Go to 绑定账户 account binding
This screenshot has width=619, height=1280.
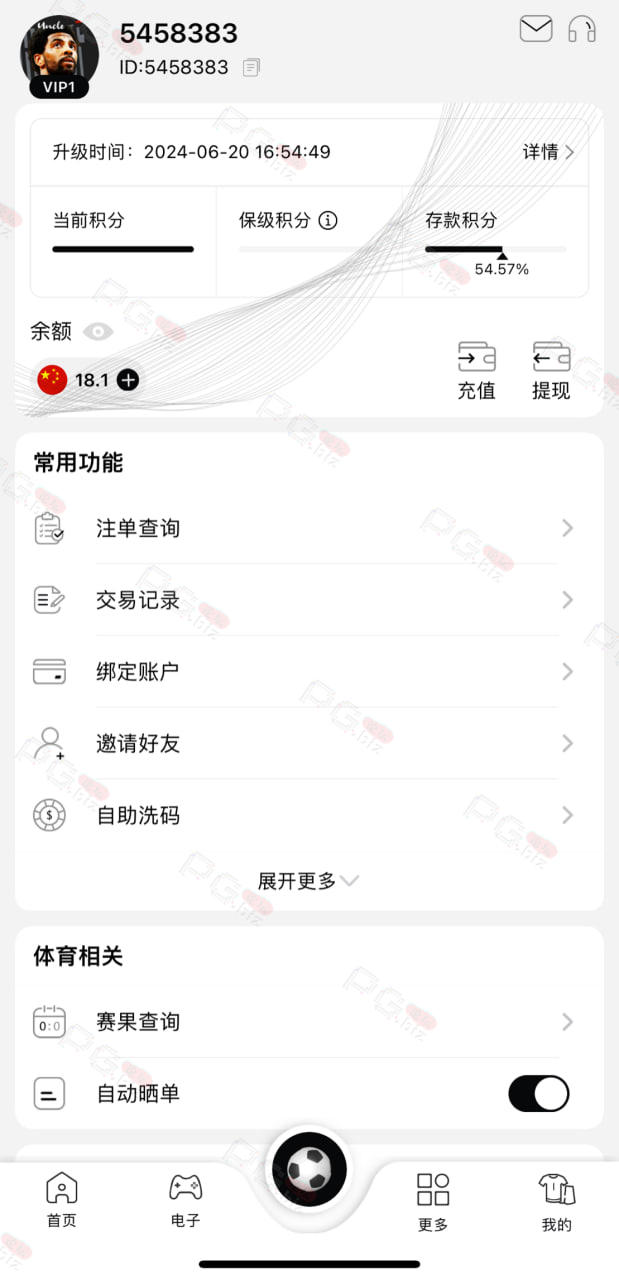tap(309, 672)
